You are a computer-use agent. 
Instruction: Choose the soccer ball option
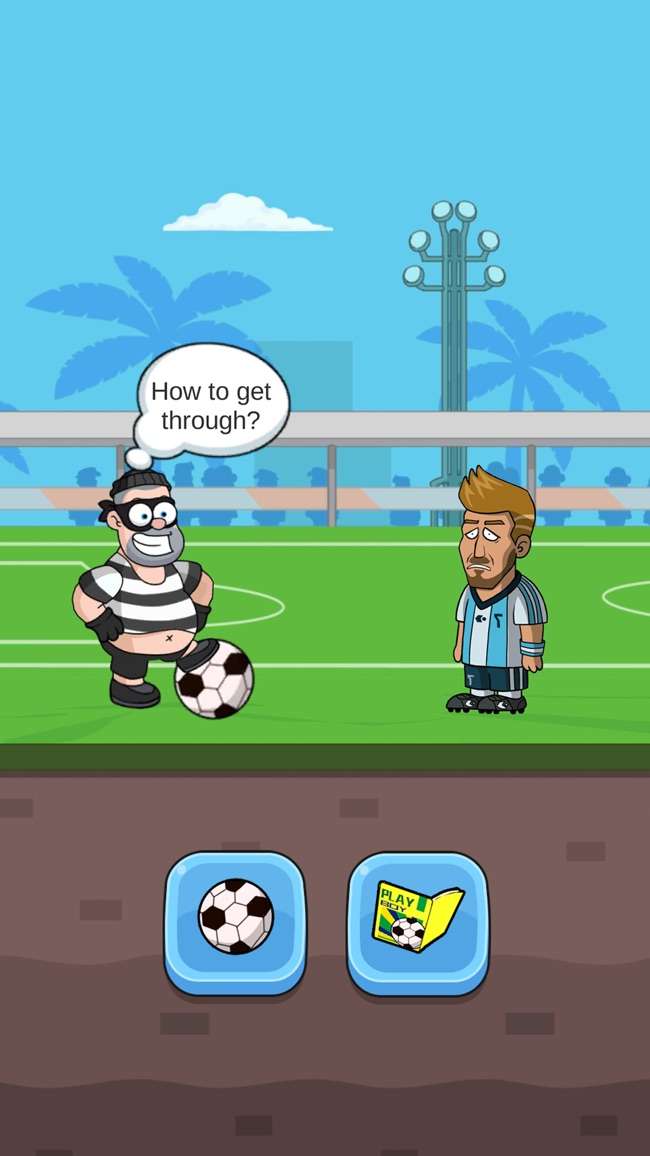pos(235,920)
